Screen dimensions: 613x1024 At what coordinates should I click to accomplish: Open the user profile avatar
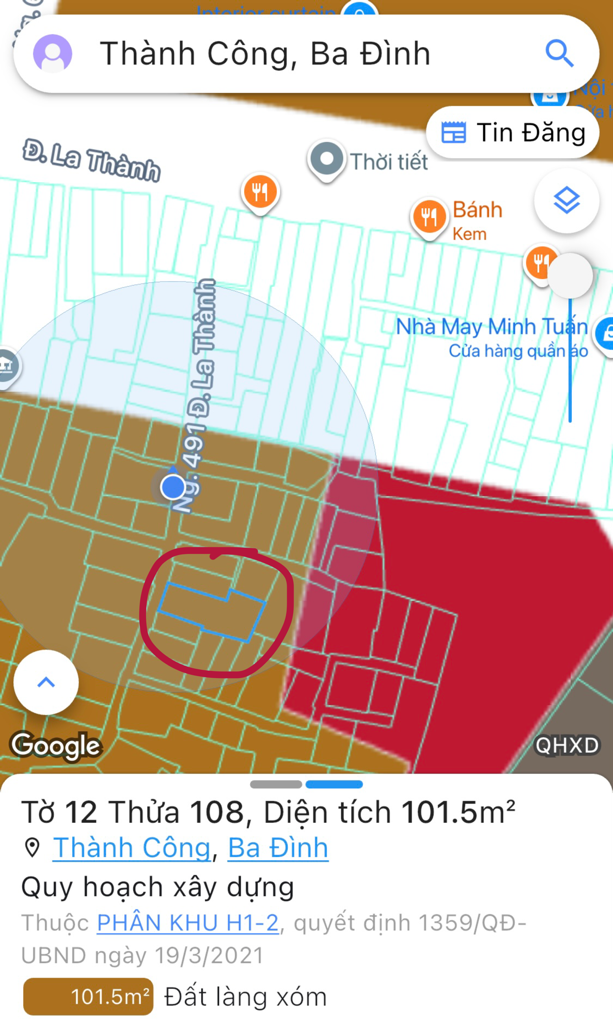pyautogui.click(x=53, y=54)
